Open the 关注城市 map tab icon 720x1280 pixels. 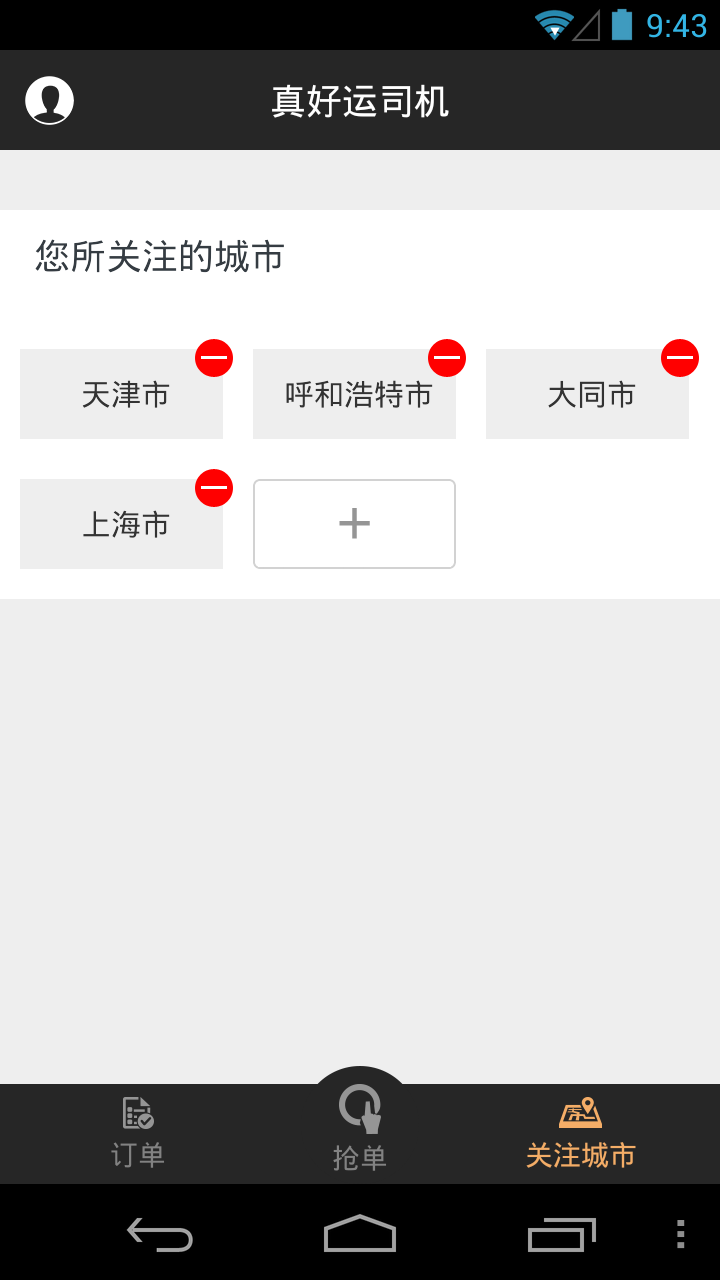pyautogui.click(x=583, y=1110)
